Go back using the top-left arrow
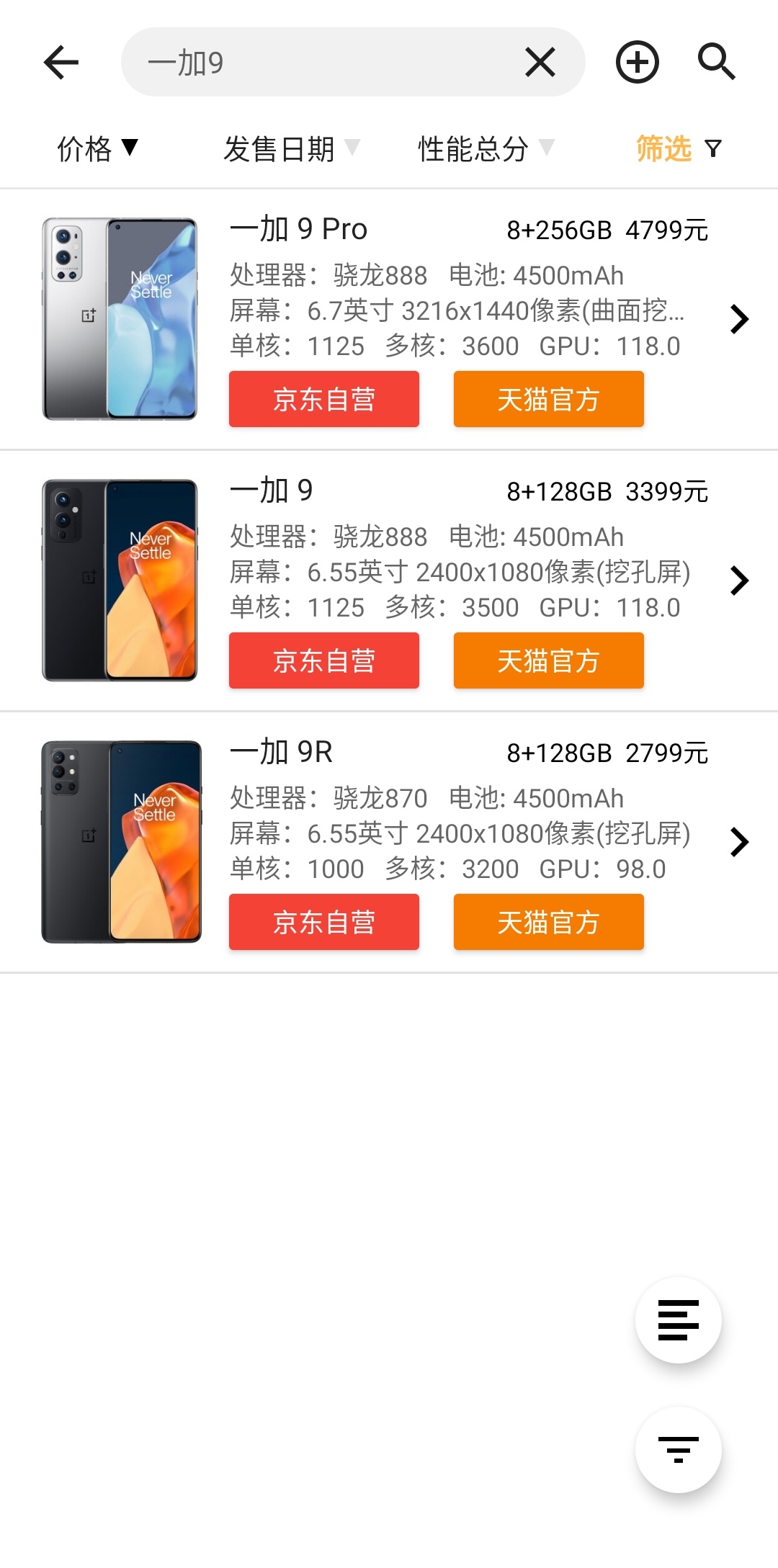Image resolution: width=778 pixels, height=1568 pixels. 61,62
